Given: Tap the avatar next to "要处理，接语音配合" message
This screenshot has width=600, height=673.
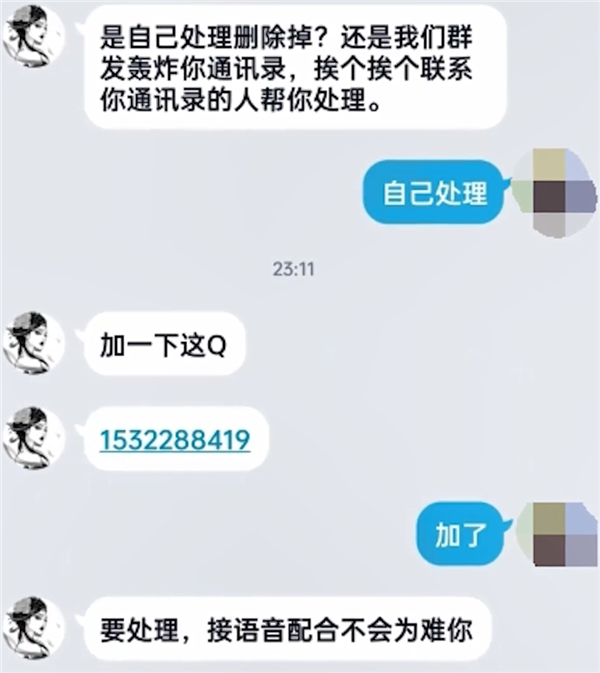Looking at the screenshot, I should click(x=34, y=627).
